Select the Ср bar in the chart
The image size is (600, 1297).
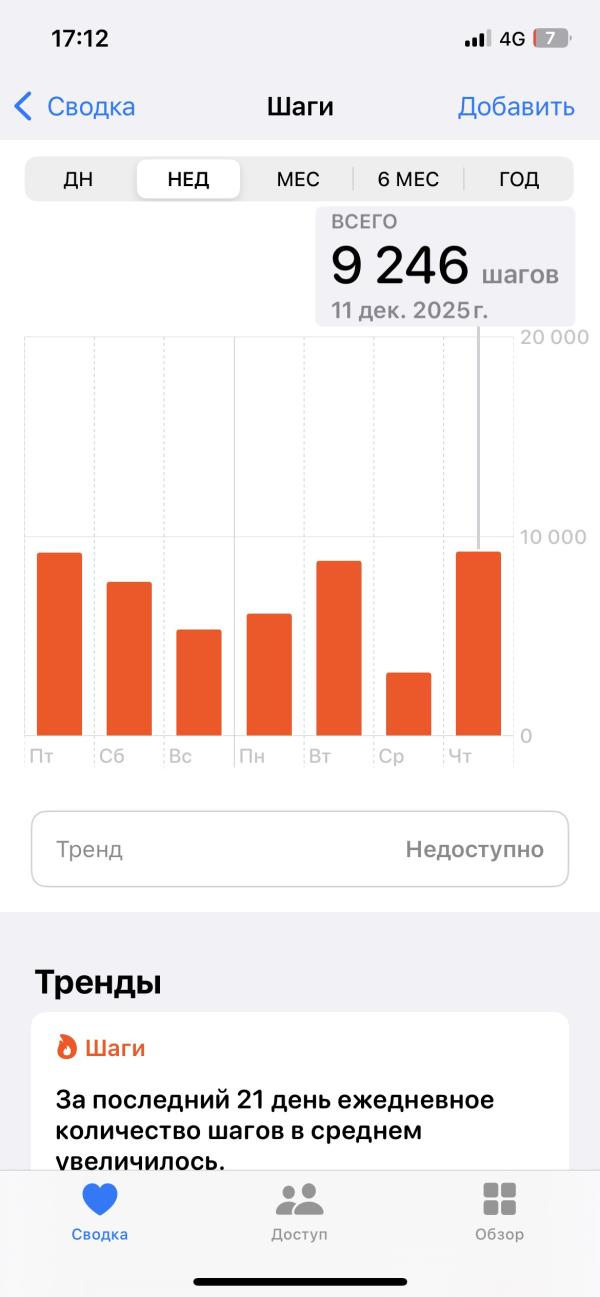pos(408,704)
